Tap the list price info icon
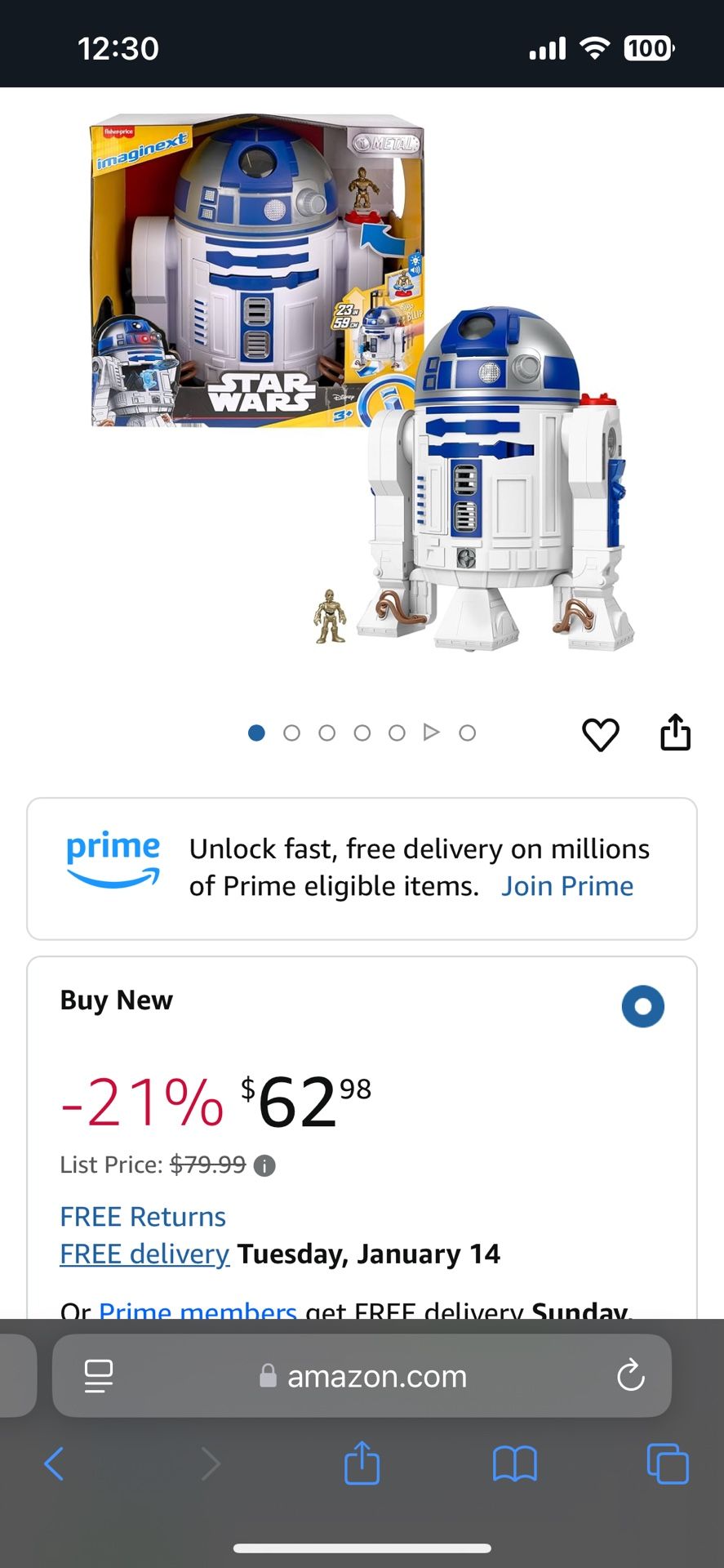 tap(263, 1165)
